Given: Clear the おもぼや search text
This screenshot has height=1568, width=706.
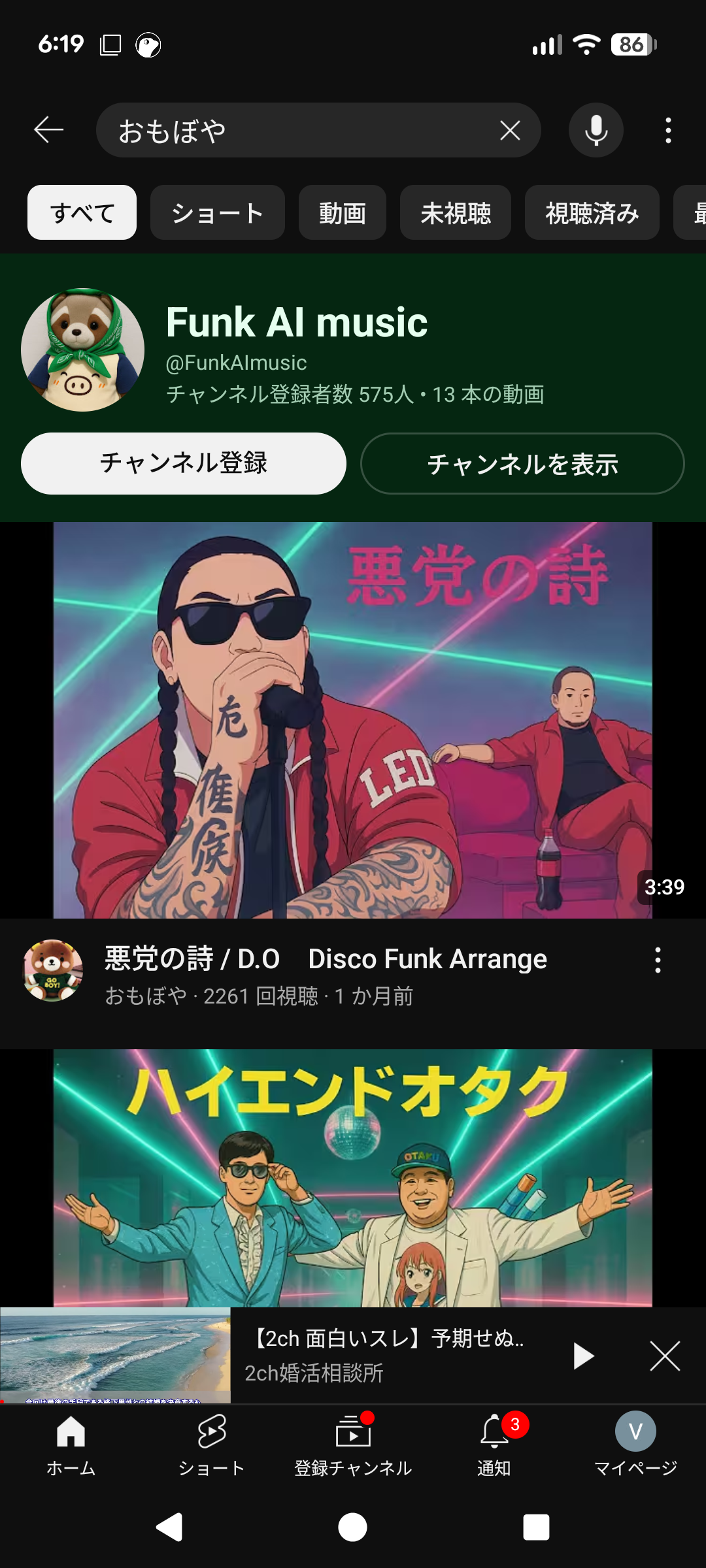Looking at the screenshot, I should [510, 130].
